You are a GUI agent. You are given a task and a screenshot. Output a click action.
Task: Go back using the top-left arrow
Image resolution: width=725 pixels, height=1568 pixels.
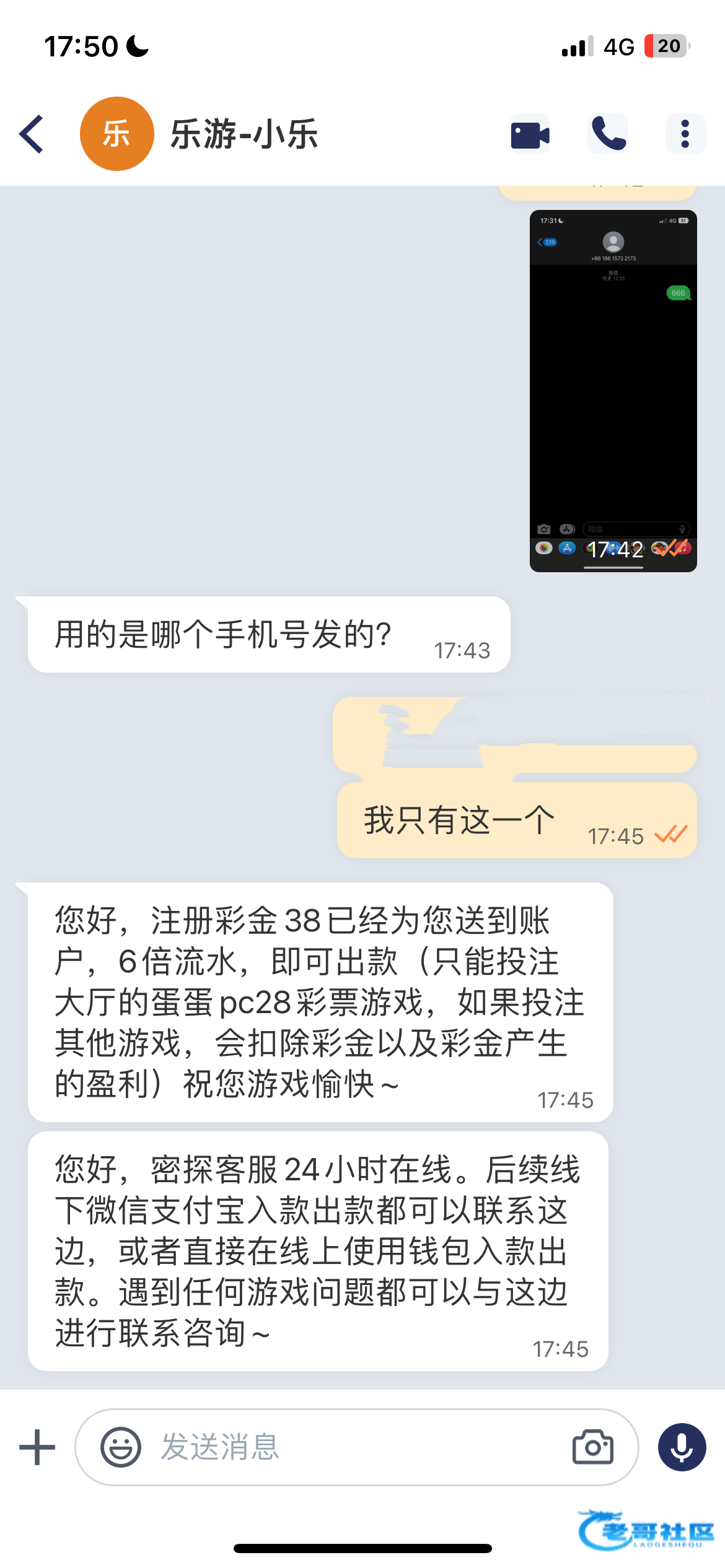[x=32, y=134]
